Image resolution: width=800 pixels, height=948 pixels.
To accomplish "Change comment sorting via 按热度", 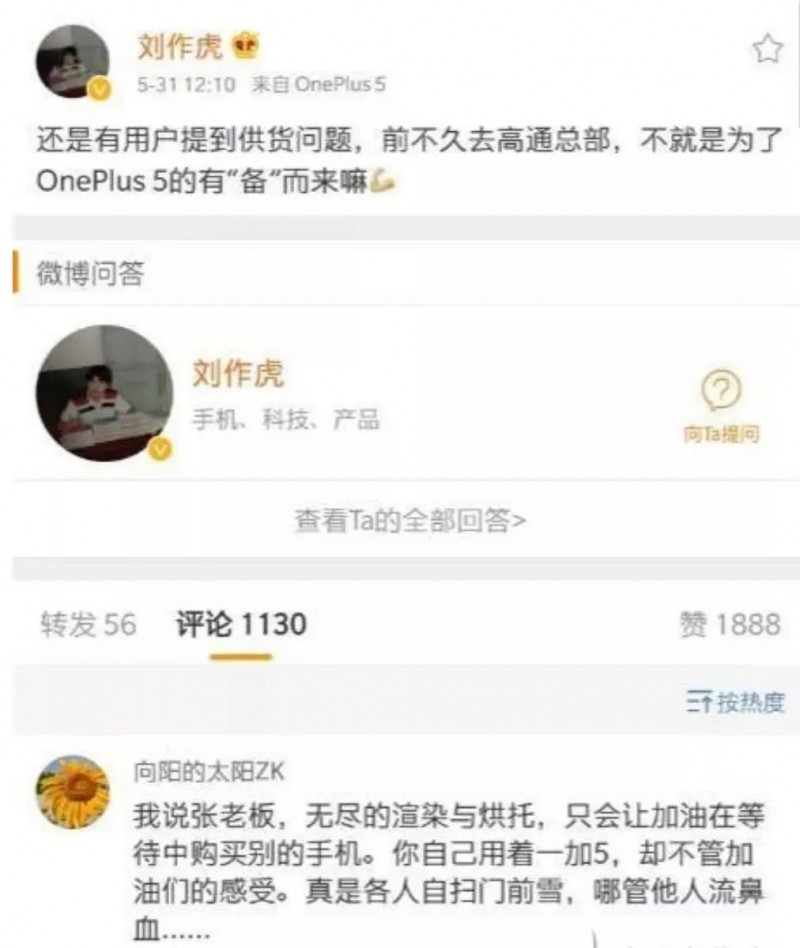I will click(x=735, y=702).
